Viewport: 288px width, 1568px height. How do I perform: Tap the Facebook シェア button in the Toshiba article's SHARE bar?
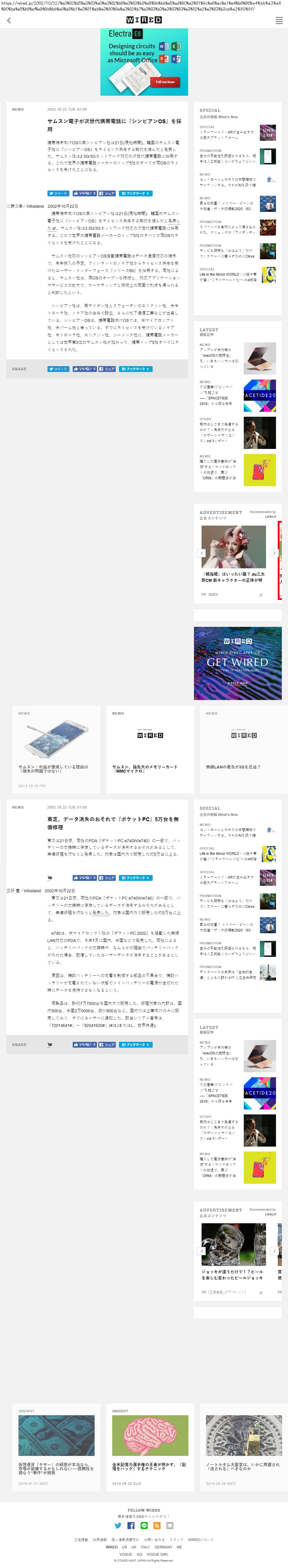click(x=107, y=1044)
